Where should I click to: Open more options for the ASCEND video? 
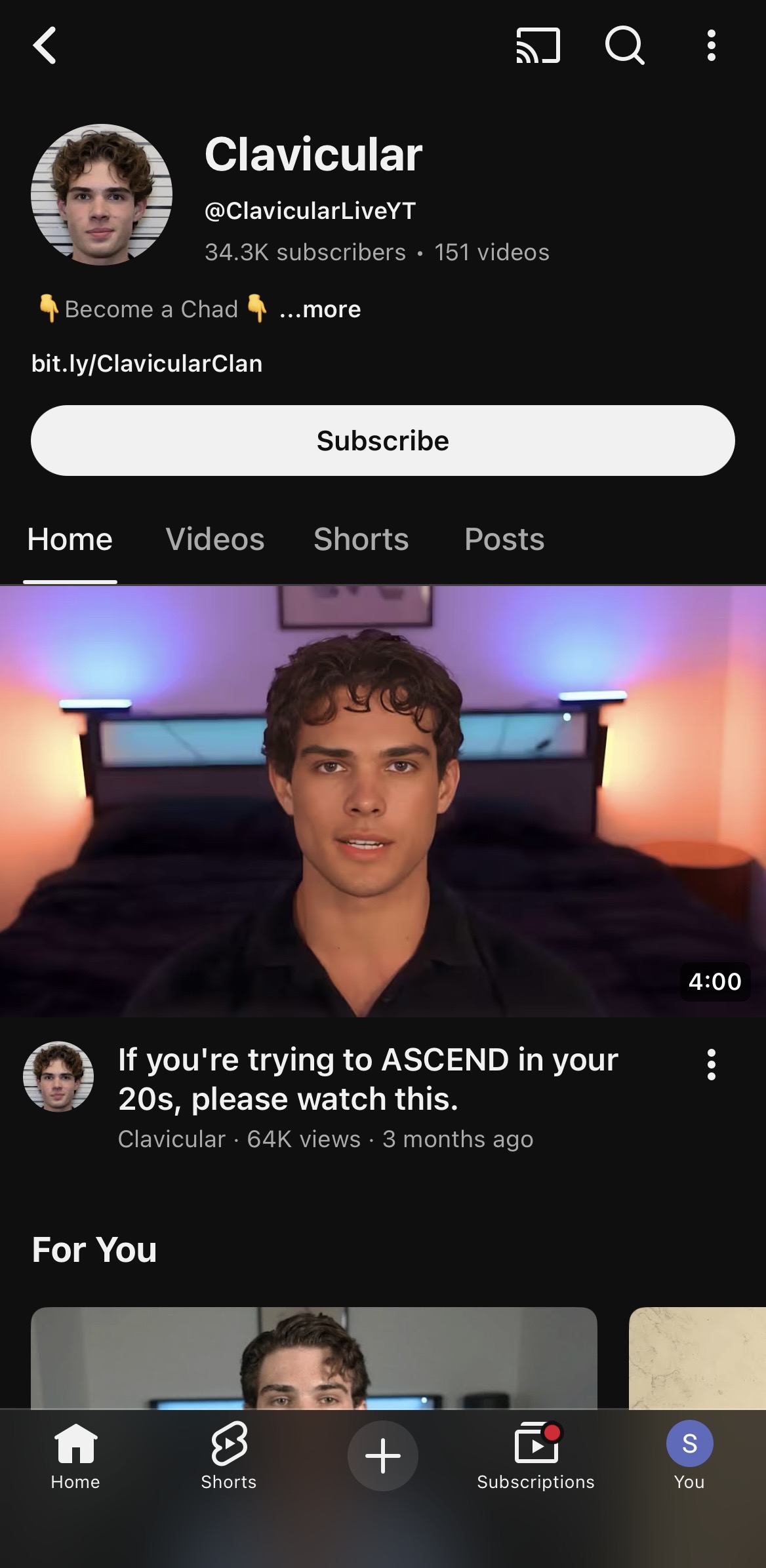[711, 1065]
